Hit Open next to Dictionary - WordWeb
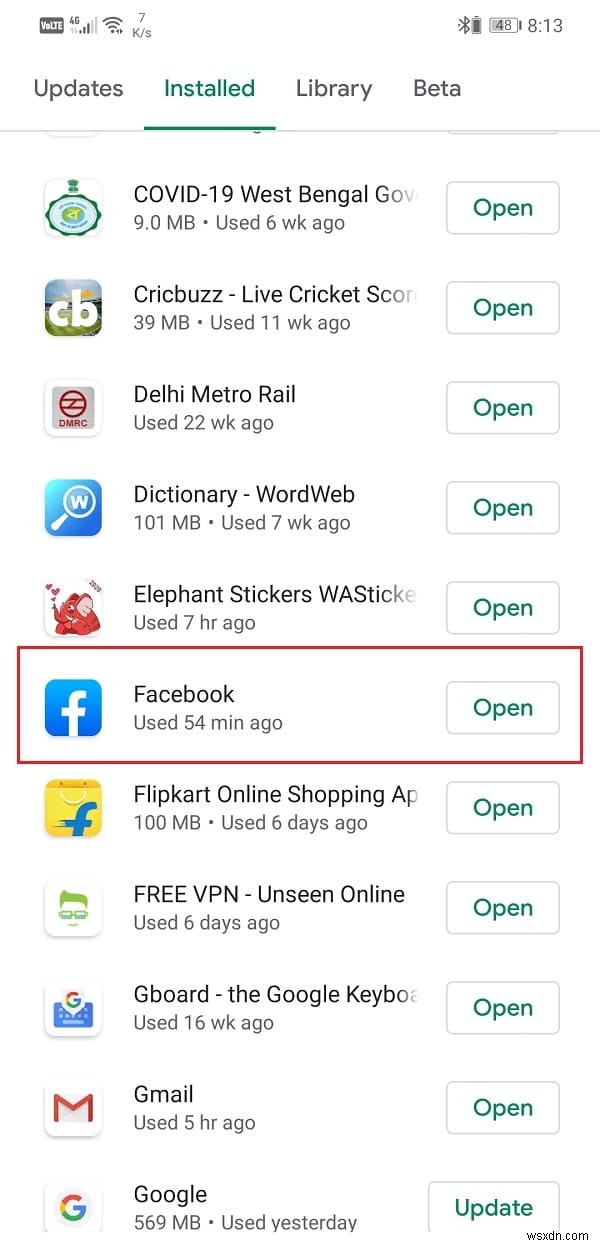This screenshot has height=1246, width=600. click(x=502, y=508)
